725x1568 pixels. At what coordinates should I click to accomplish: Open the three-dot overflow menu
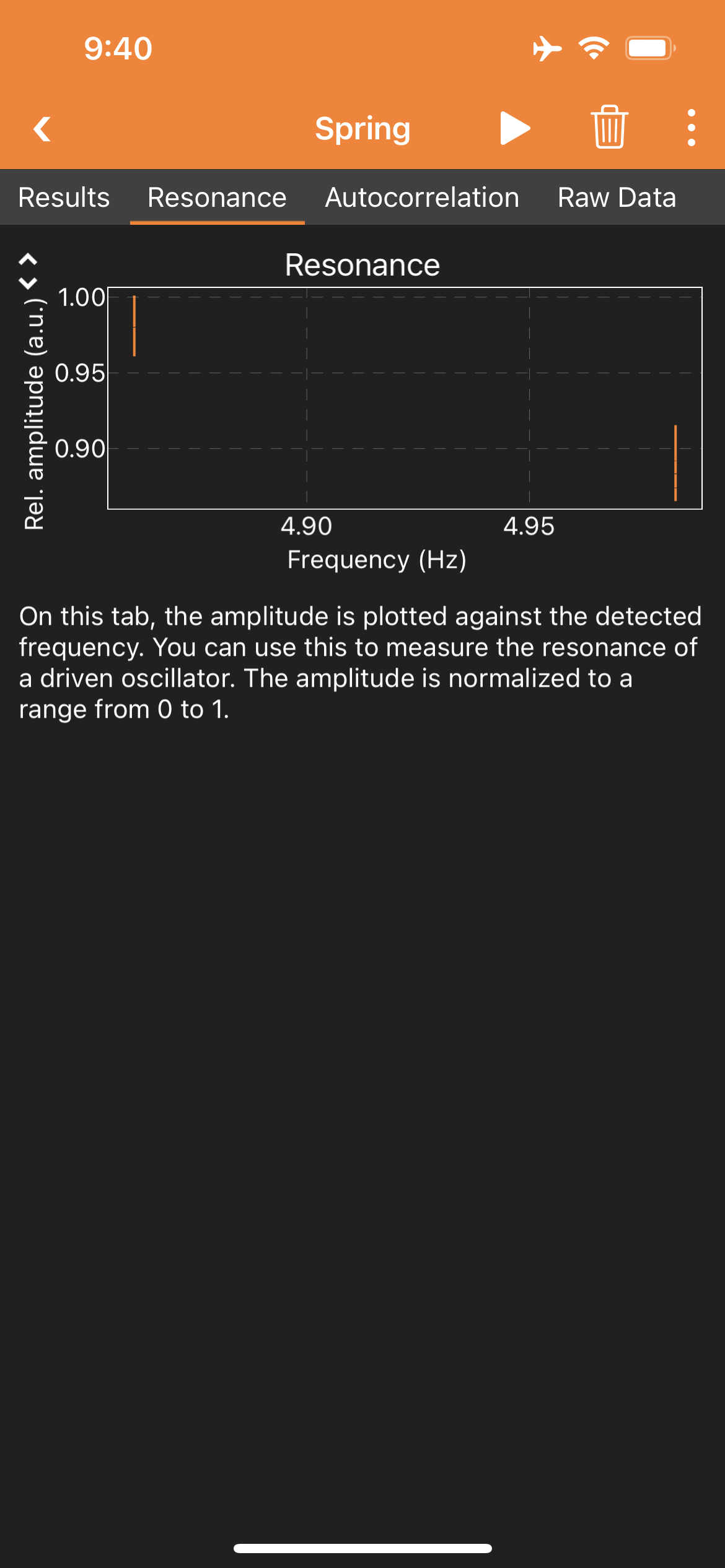(x=692, y=128)
